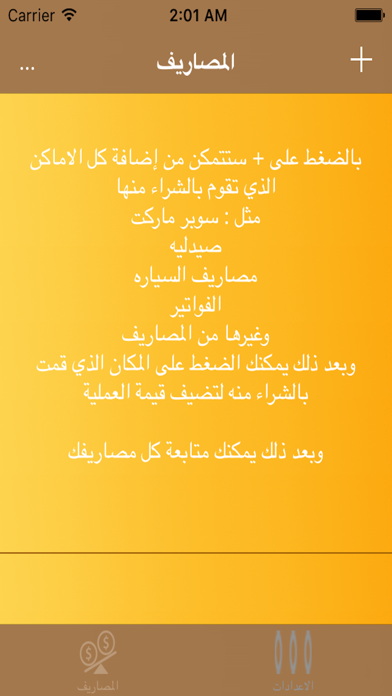Tap the plus icon to add an expense place
Screen dimensions: 392x696
(361, 59)
